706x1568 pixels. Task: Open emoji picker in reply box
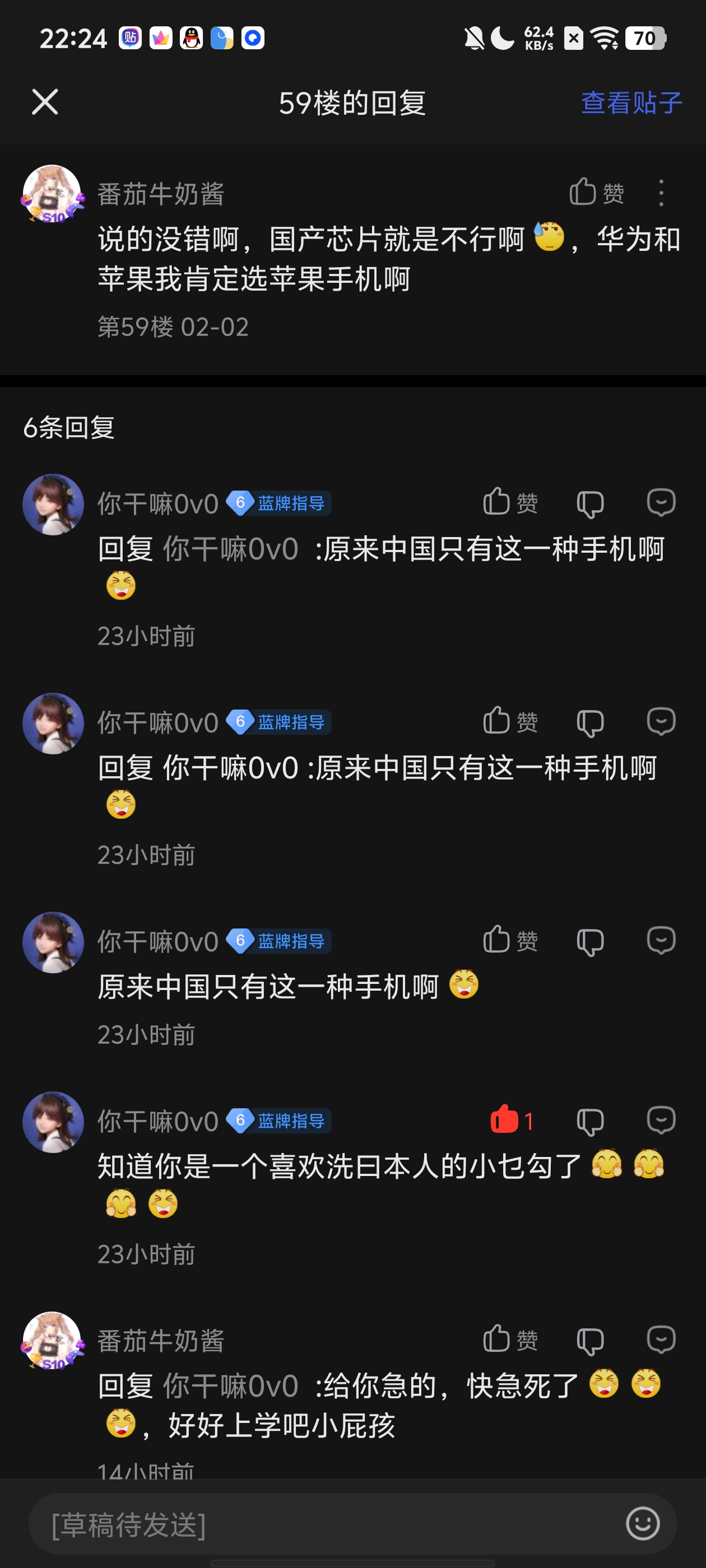click(643, 1524)
